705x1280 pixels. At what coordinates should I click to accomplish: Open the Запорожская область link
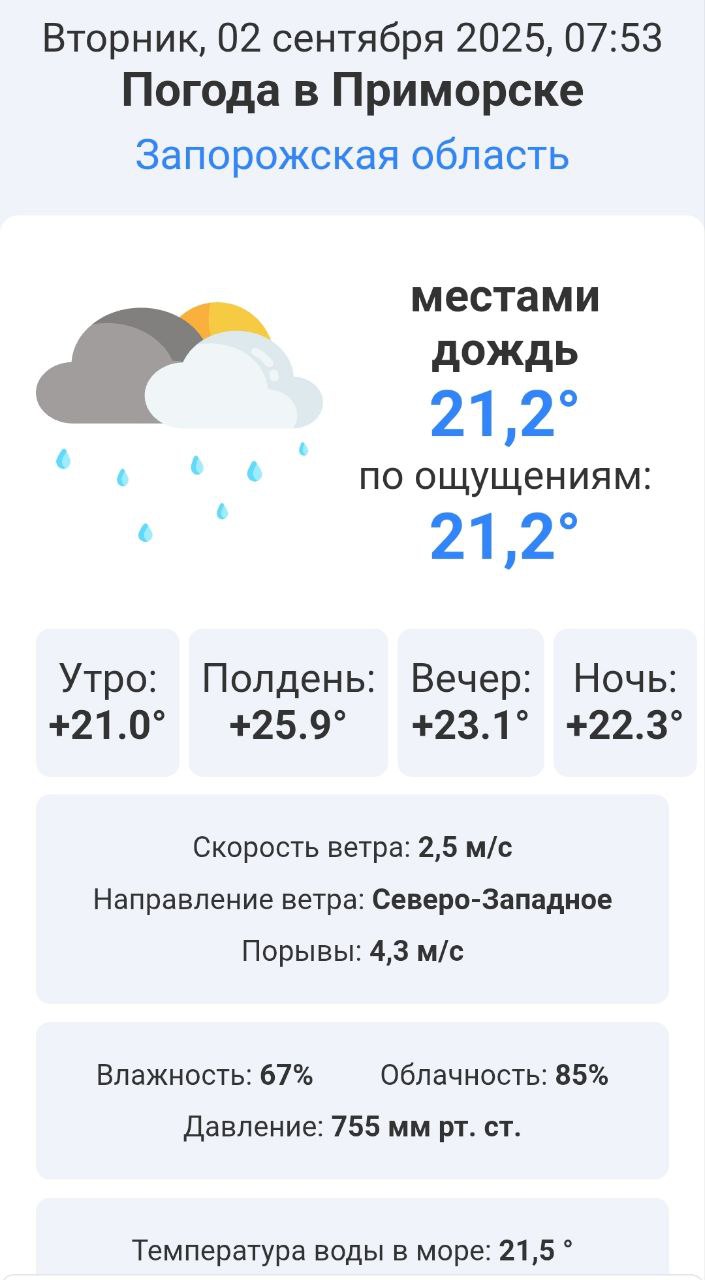tap(352, 156)
